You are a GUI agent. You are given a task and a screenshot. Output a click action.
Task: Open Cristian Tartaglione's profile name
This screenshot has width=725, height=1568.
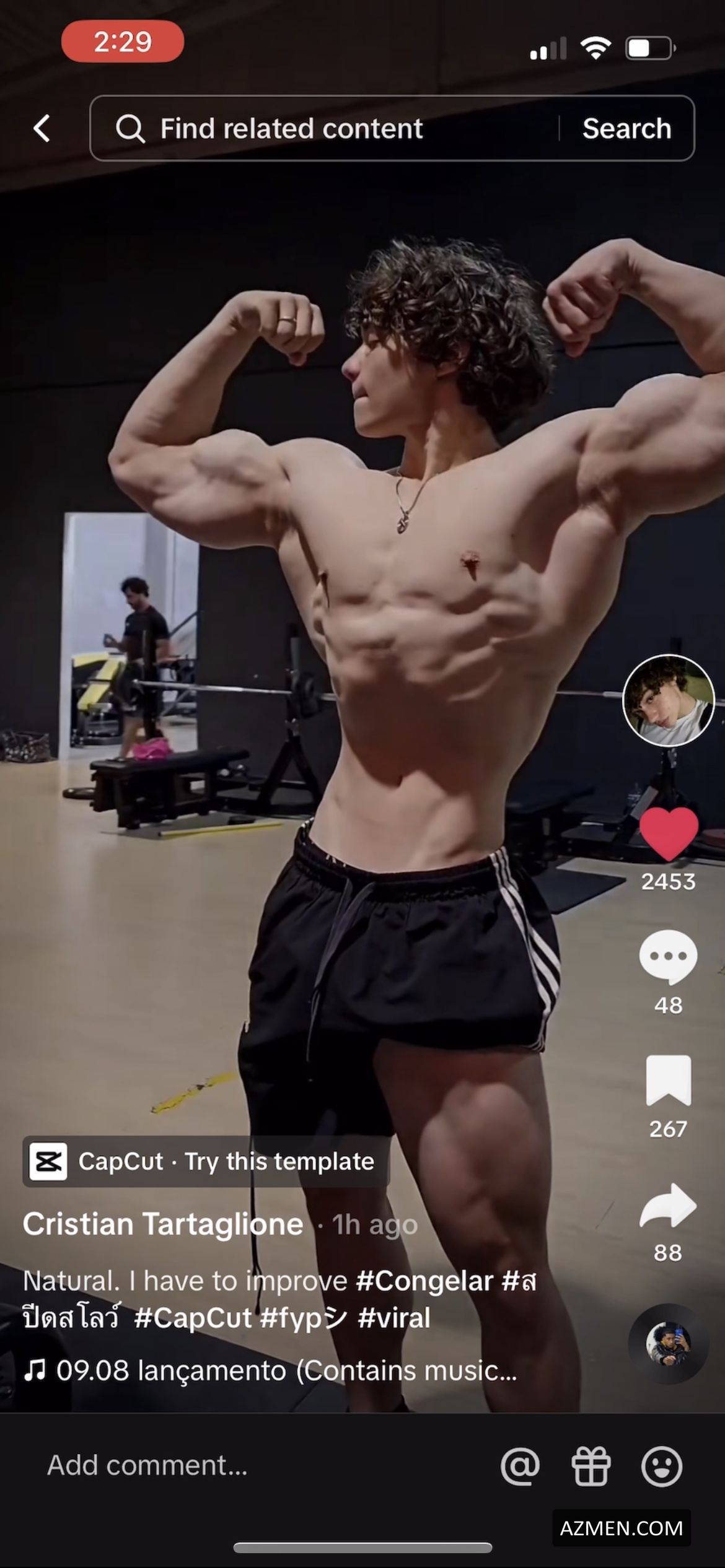163,1224
